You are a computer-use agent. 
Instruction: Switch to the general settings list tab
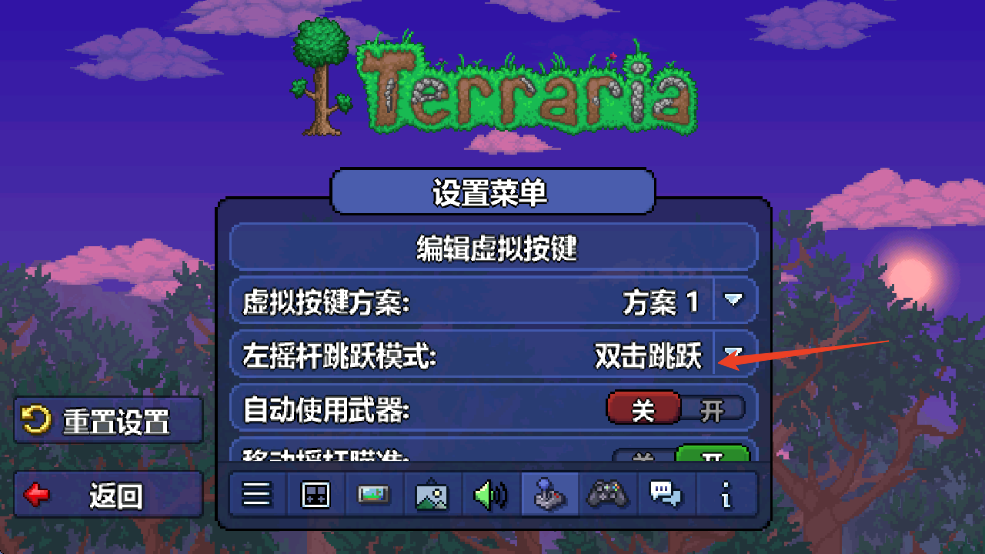(257, 495)
